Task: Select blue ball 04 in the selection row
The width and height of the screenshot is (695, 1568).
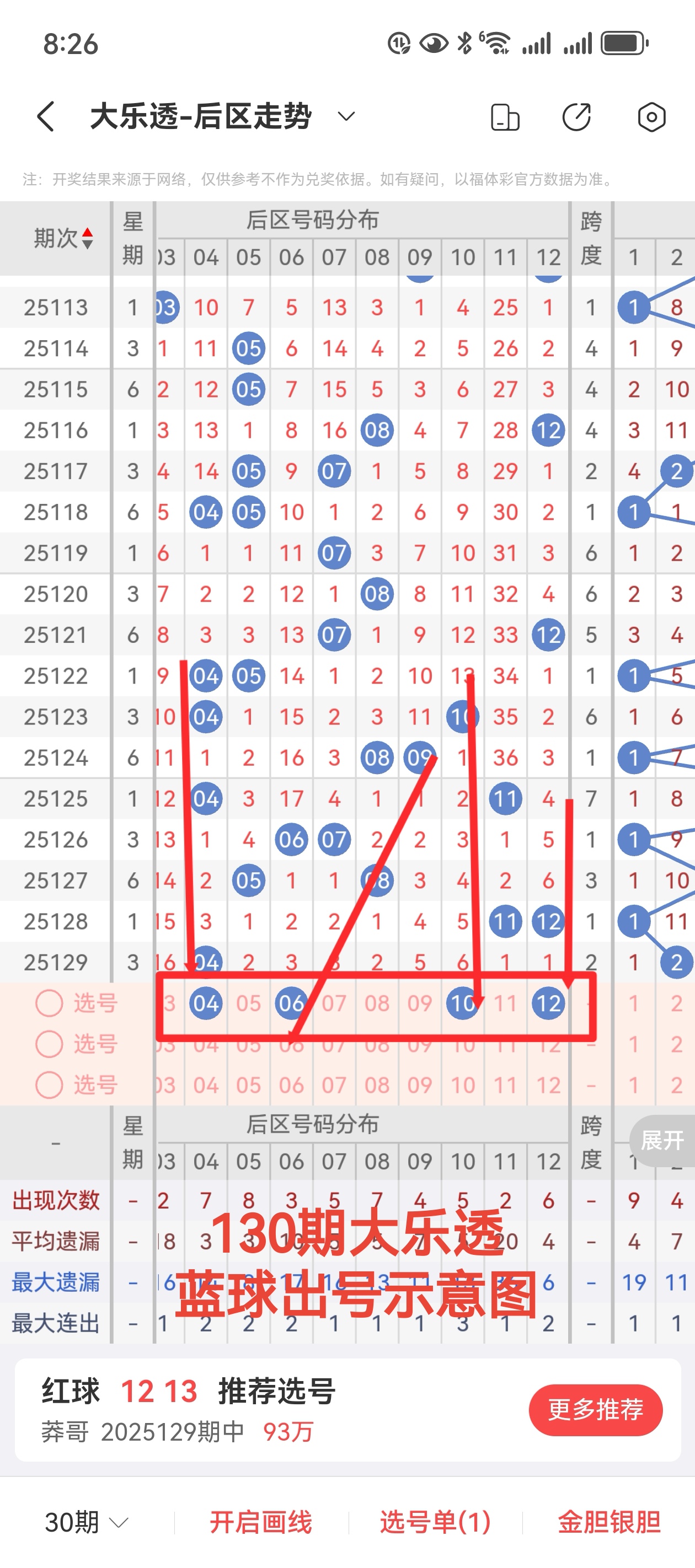Action: coord(205,1003)
